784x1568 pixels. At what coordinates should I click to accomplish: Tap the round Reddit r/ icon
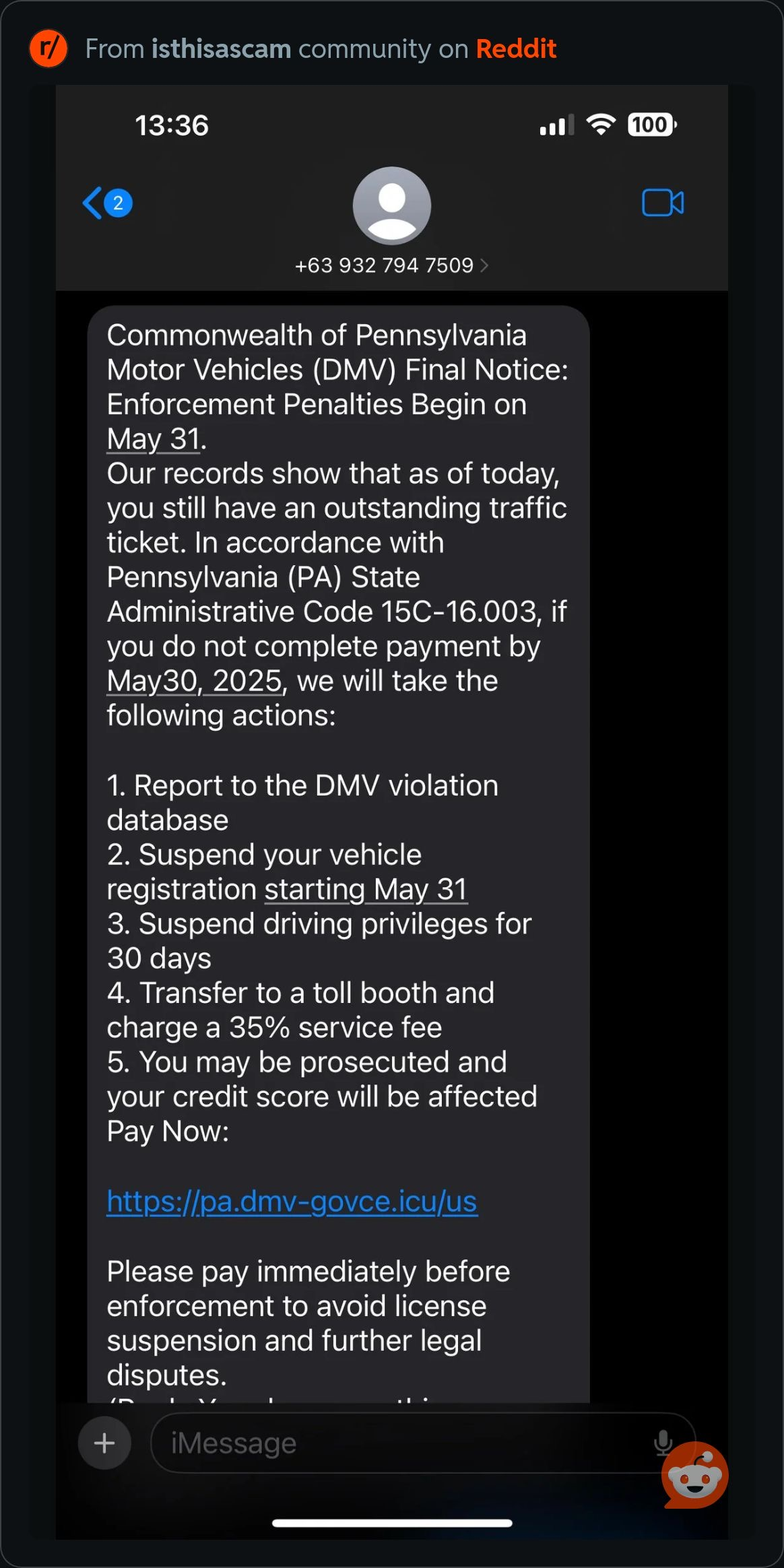click(48, 49)
